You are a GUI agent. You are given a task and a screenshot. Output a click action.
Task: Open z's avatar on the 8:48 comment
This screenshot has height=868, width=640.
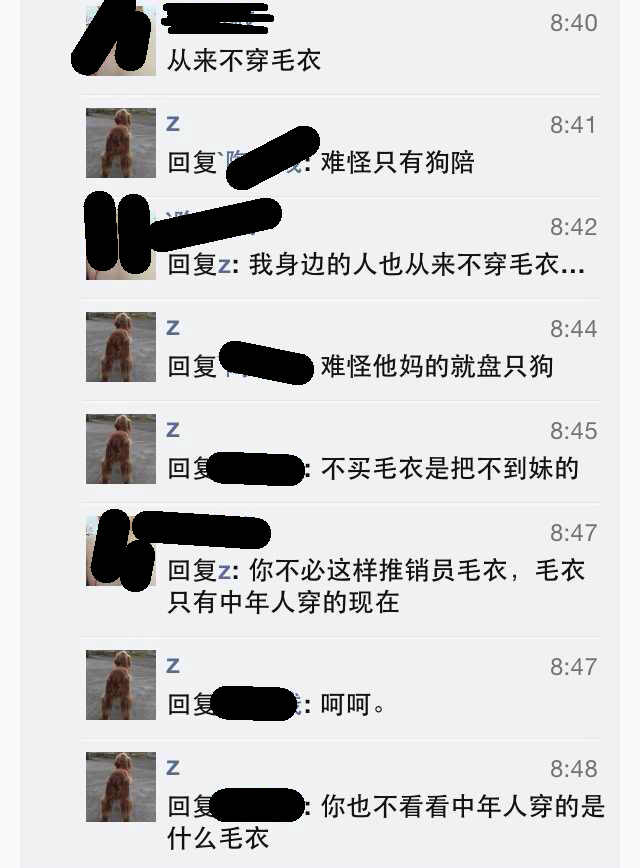121,787
